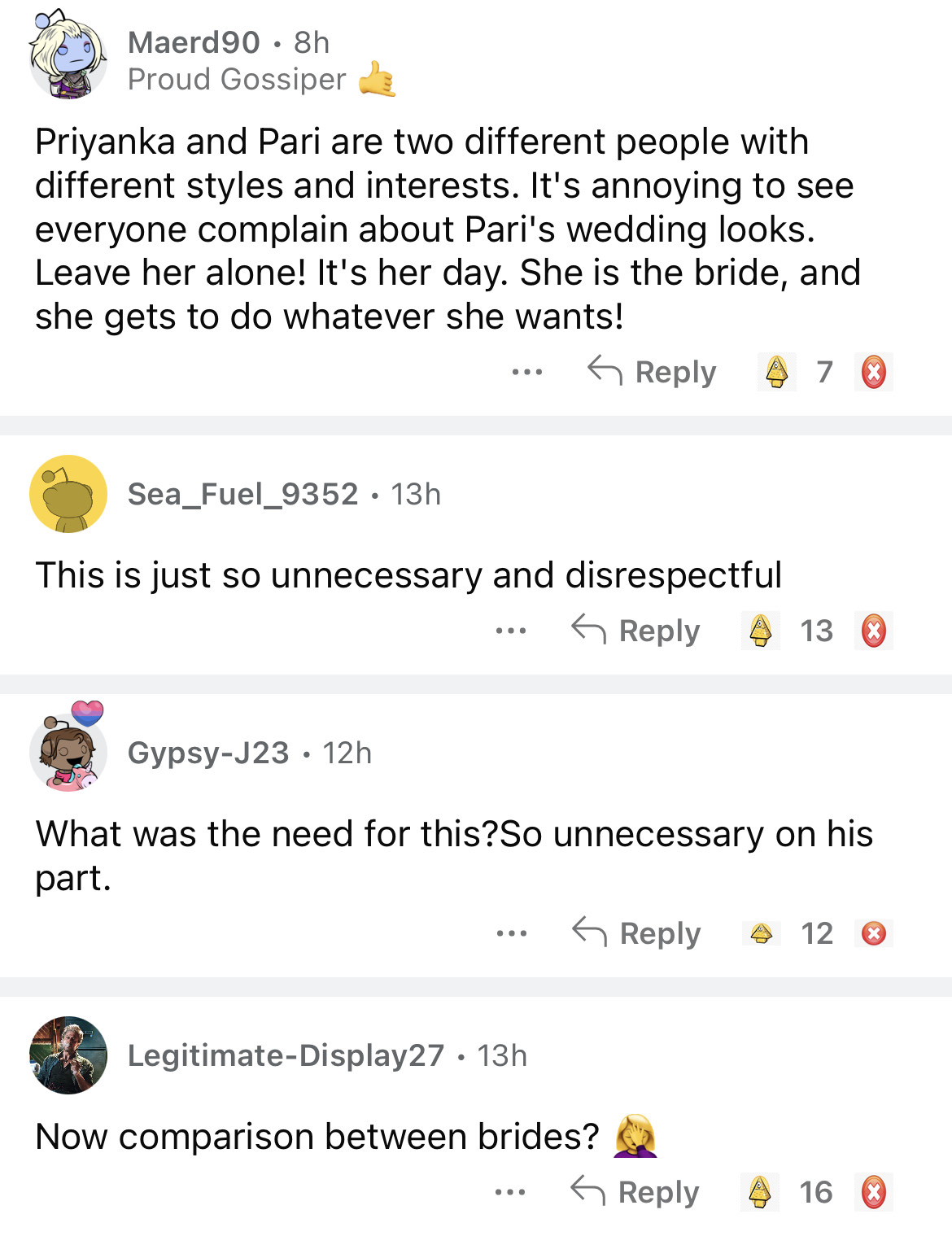Downvote Legitimate-Display27's comment
This screenshot has height=1236, width=952.
874,1192
